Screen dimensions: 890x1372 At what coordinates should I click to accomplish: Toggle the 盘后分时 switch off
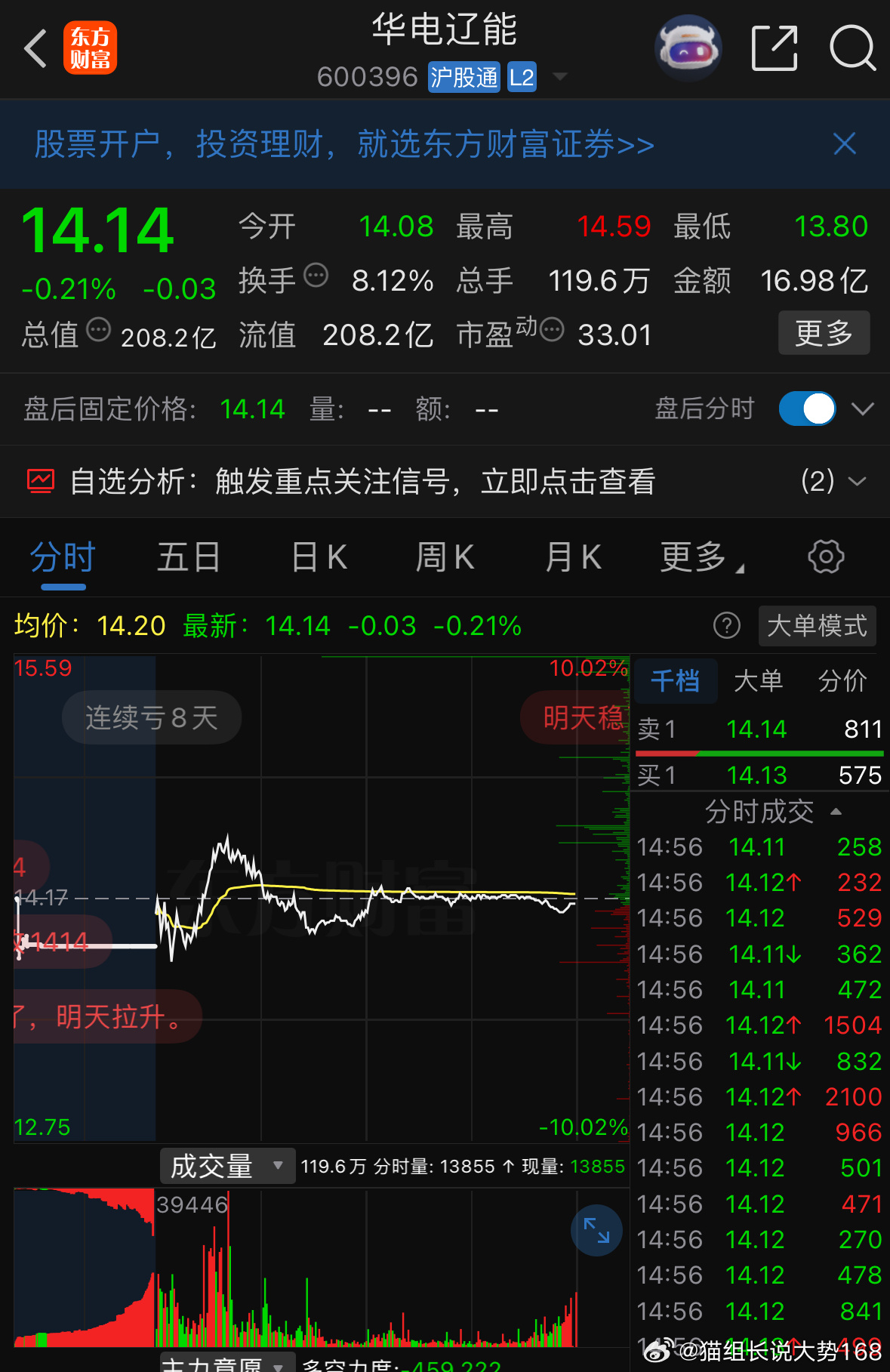pos(807,409)
